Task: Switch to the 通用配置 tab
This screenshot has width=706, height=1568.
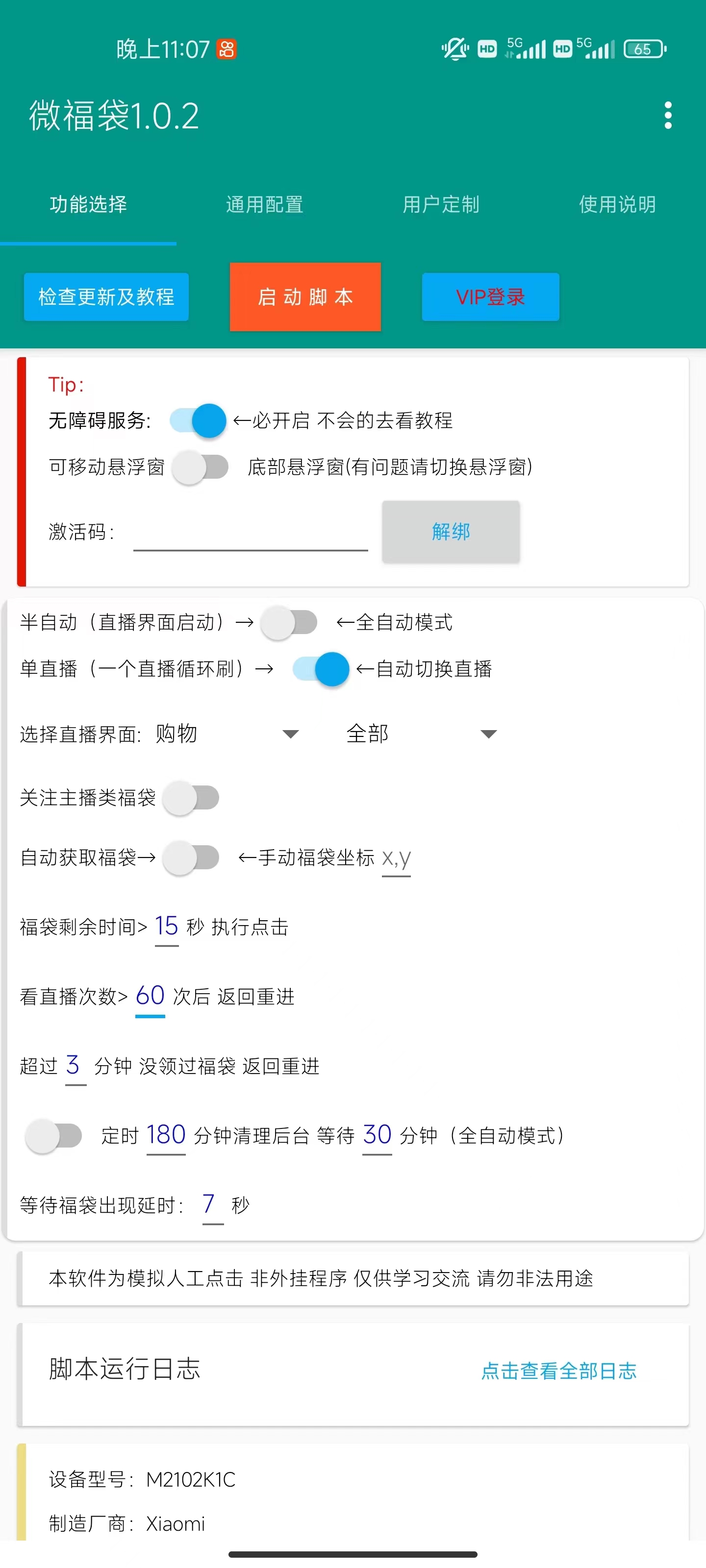Action: pyautogui.click(x=264, y=205)
